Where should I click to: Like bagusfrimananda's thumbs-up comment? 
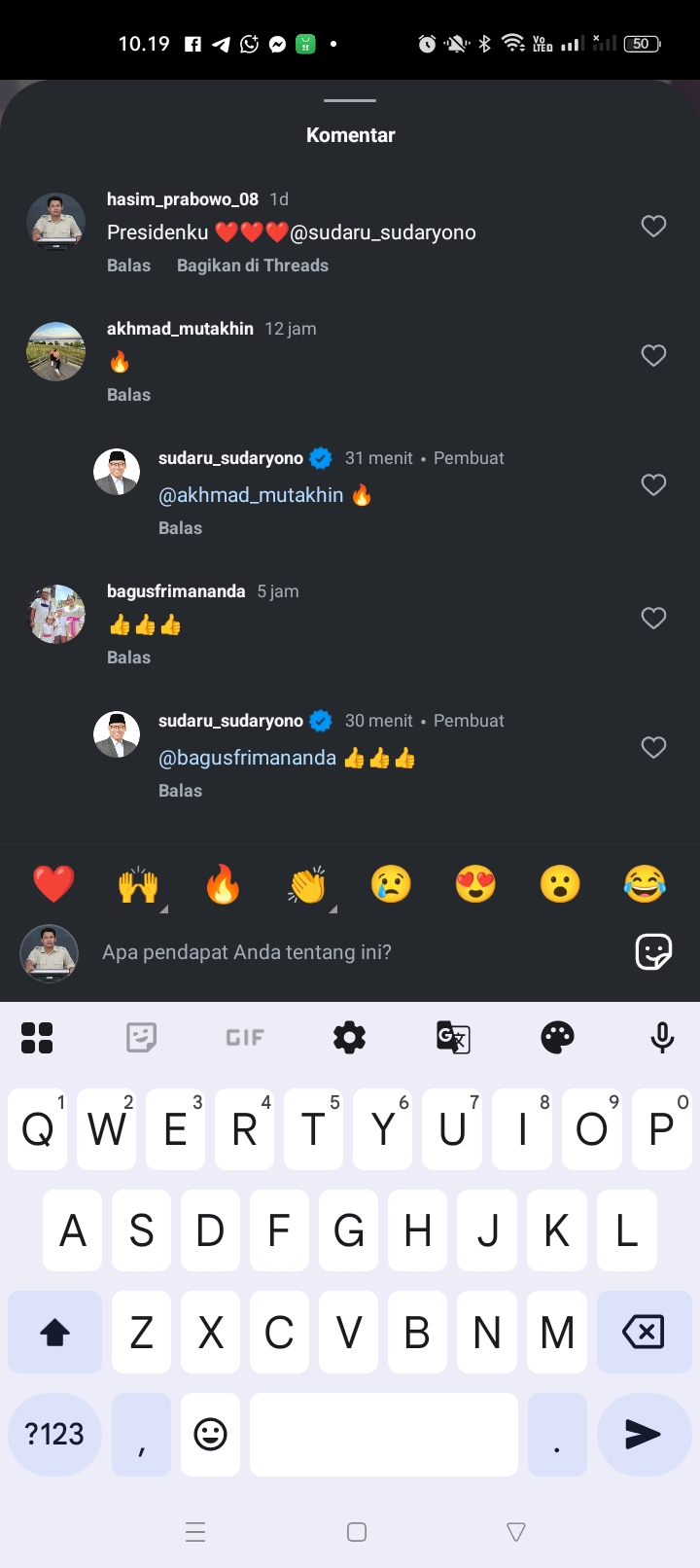(x=653, y=618)
